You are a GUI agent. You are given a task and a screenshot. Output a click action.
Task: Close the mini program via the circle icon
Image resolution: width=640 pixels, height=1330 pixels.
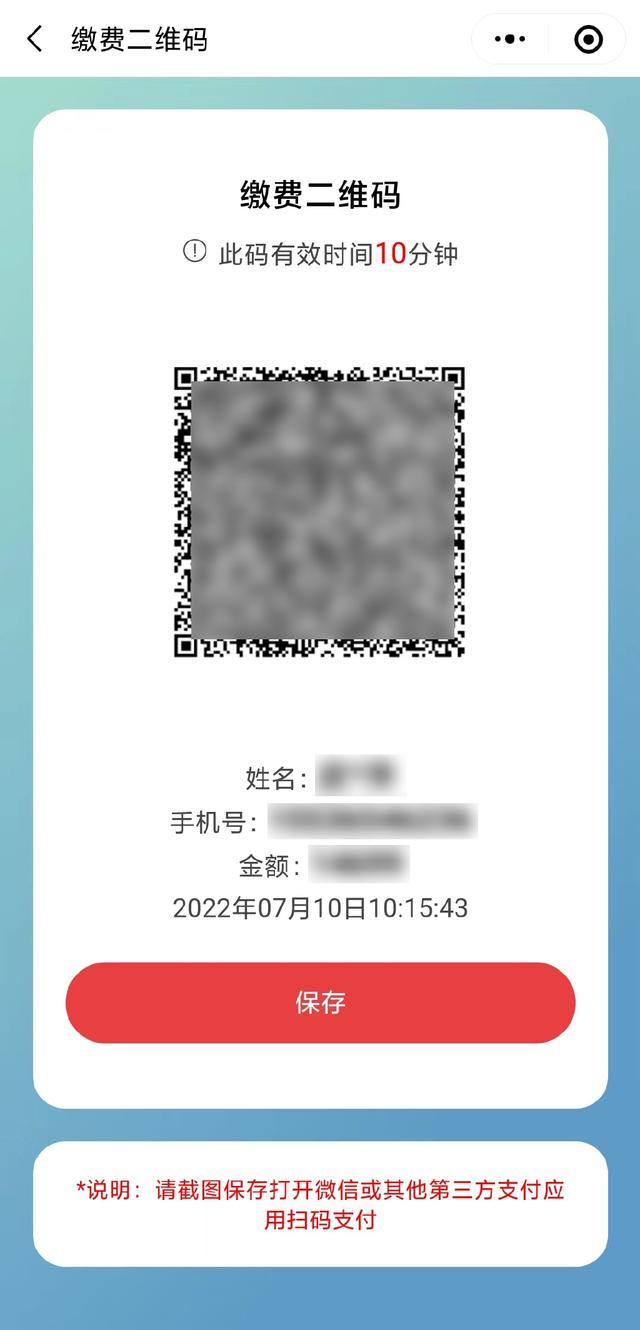589,40
